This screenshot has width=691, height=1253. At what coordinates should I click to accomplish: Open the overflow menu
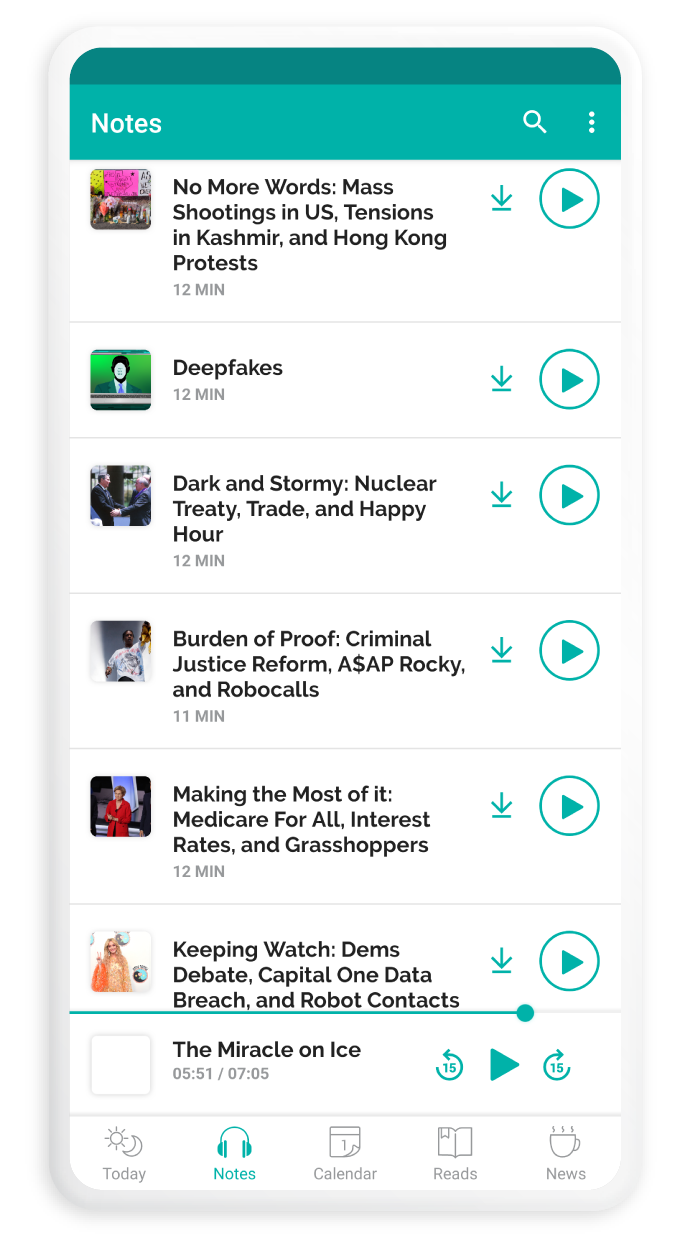coord(592,122)
